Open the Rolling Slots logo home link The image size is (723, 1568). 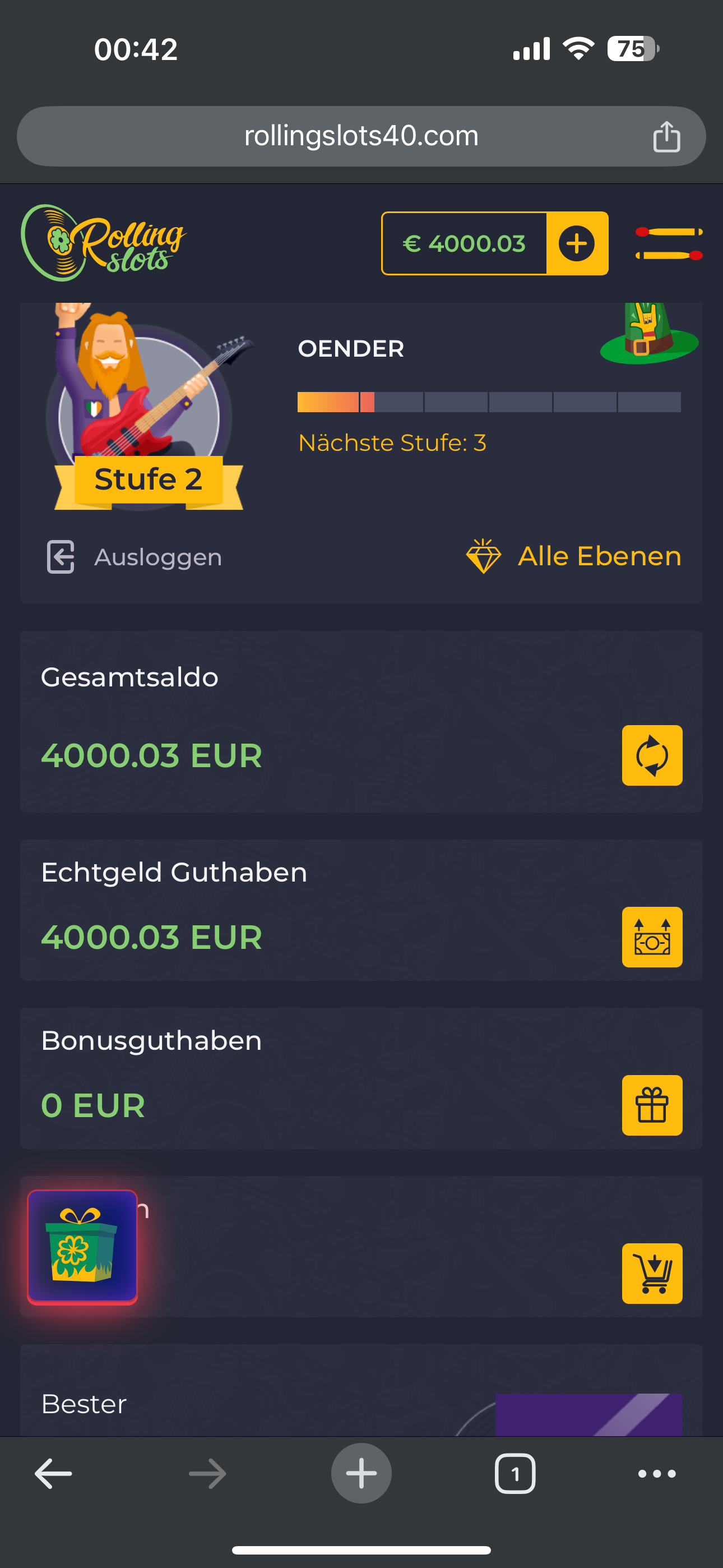click(103, 243)
